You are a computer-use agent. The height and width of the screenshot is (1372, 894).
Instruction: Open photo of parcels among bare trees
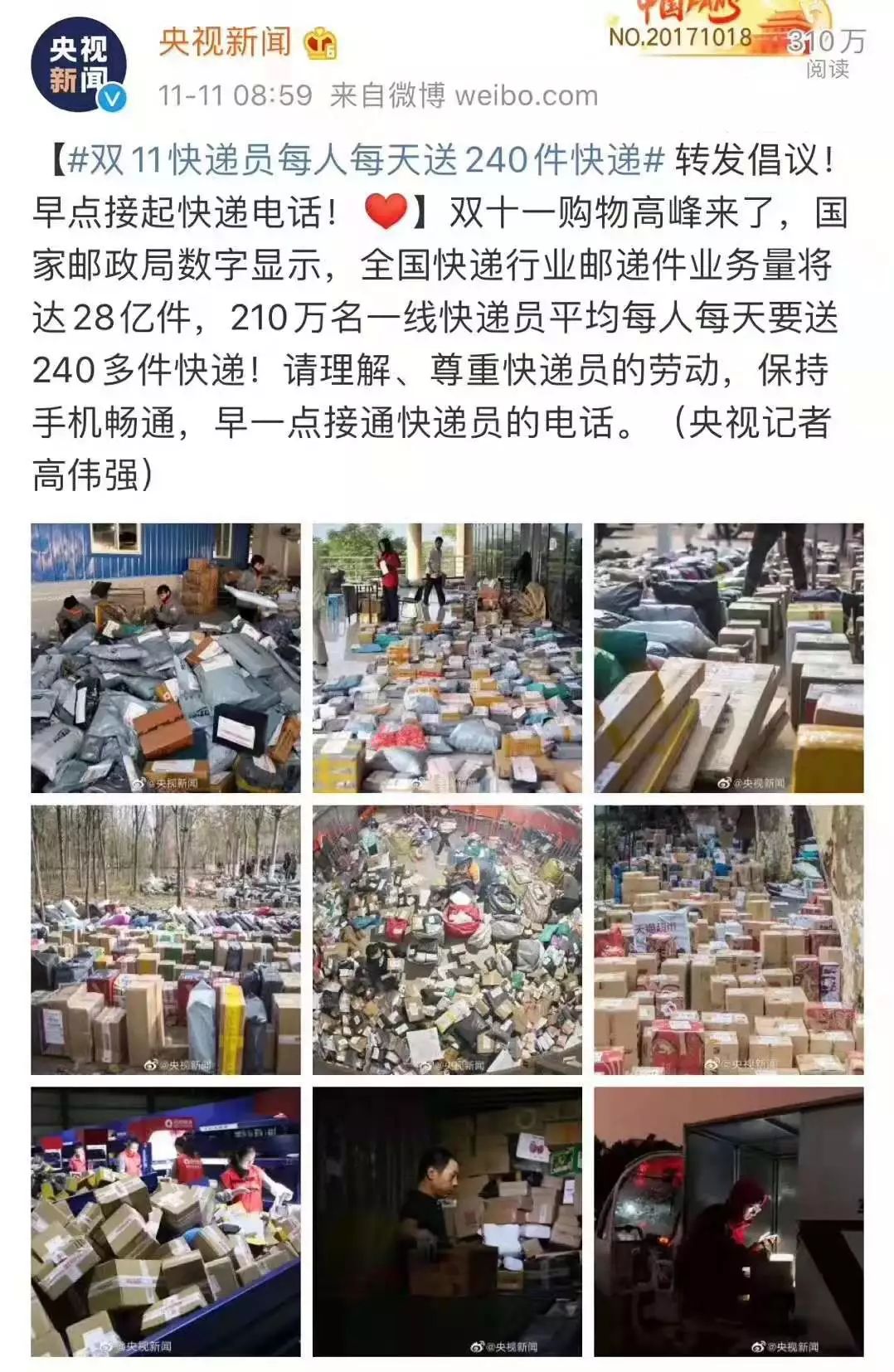tap(166, 940)
